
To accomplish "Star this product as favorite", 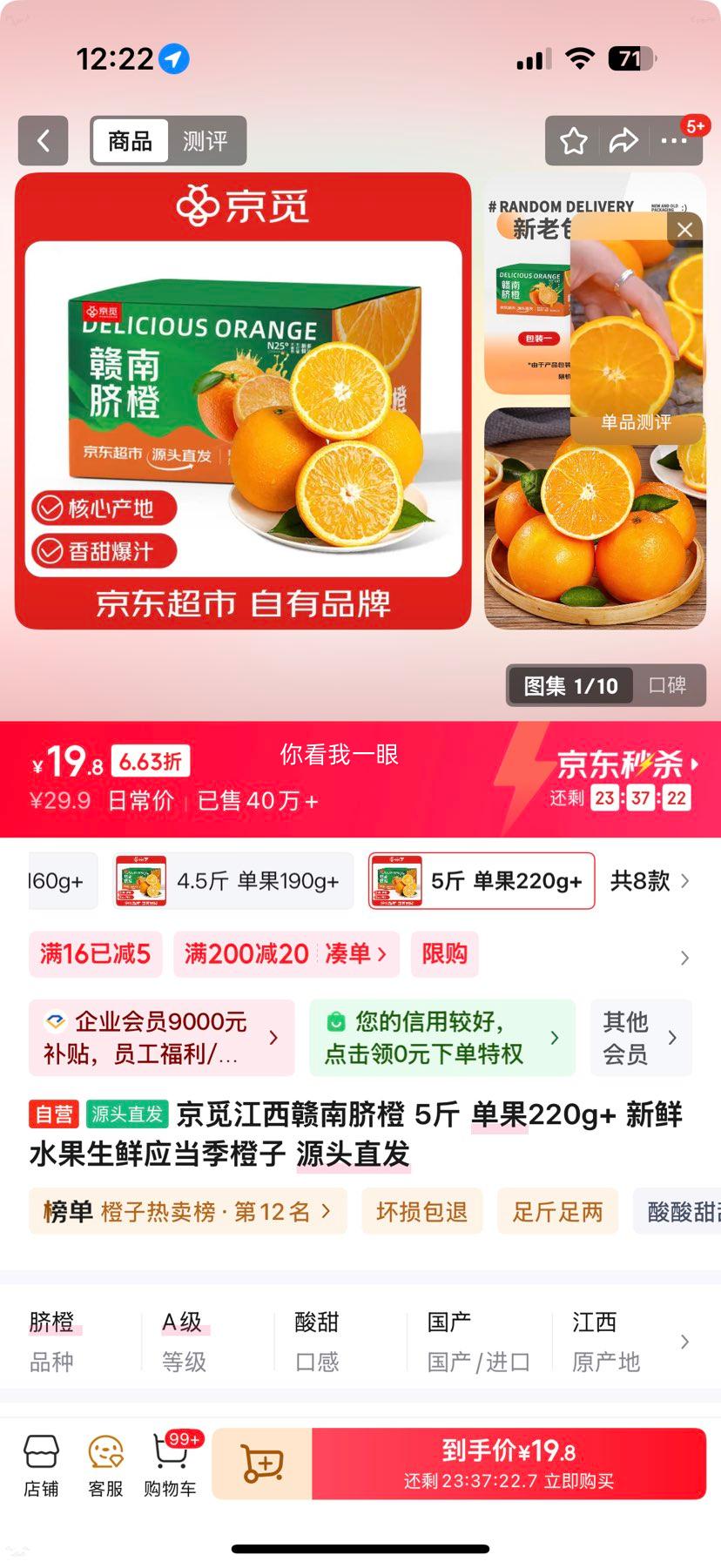I will (x=574, y=140).
